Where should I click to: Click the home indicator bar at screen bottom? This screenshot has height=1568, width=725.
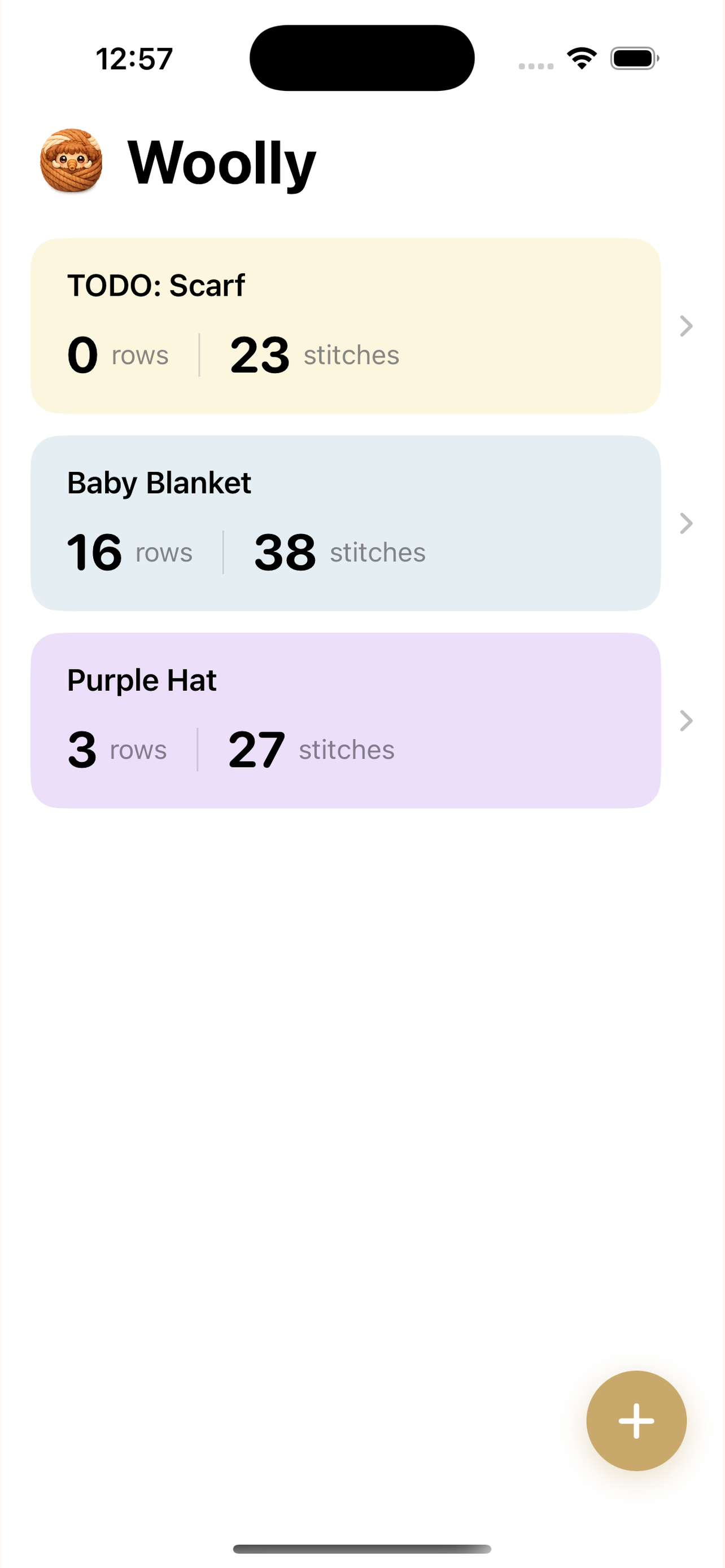point(362,1547)
